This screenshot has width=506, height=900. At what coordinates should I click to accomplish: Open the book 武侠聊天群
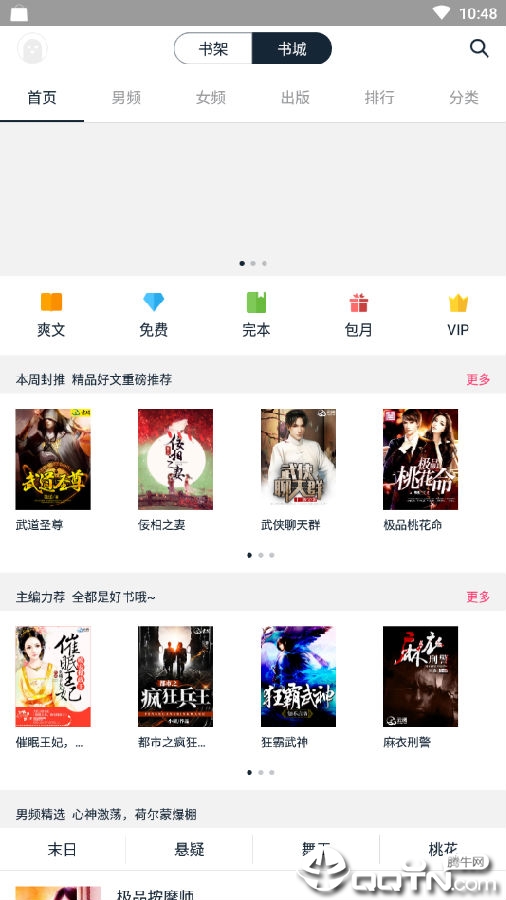coord(298,470)
